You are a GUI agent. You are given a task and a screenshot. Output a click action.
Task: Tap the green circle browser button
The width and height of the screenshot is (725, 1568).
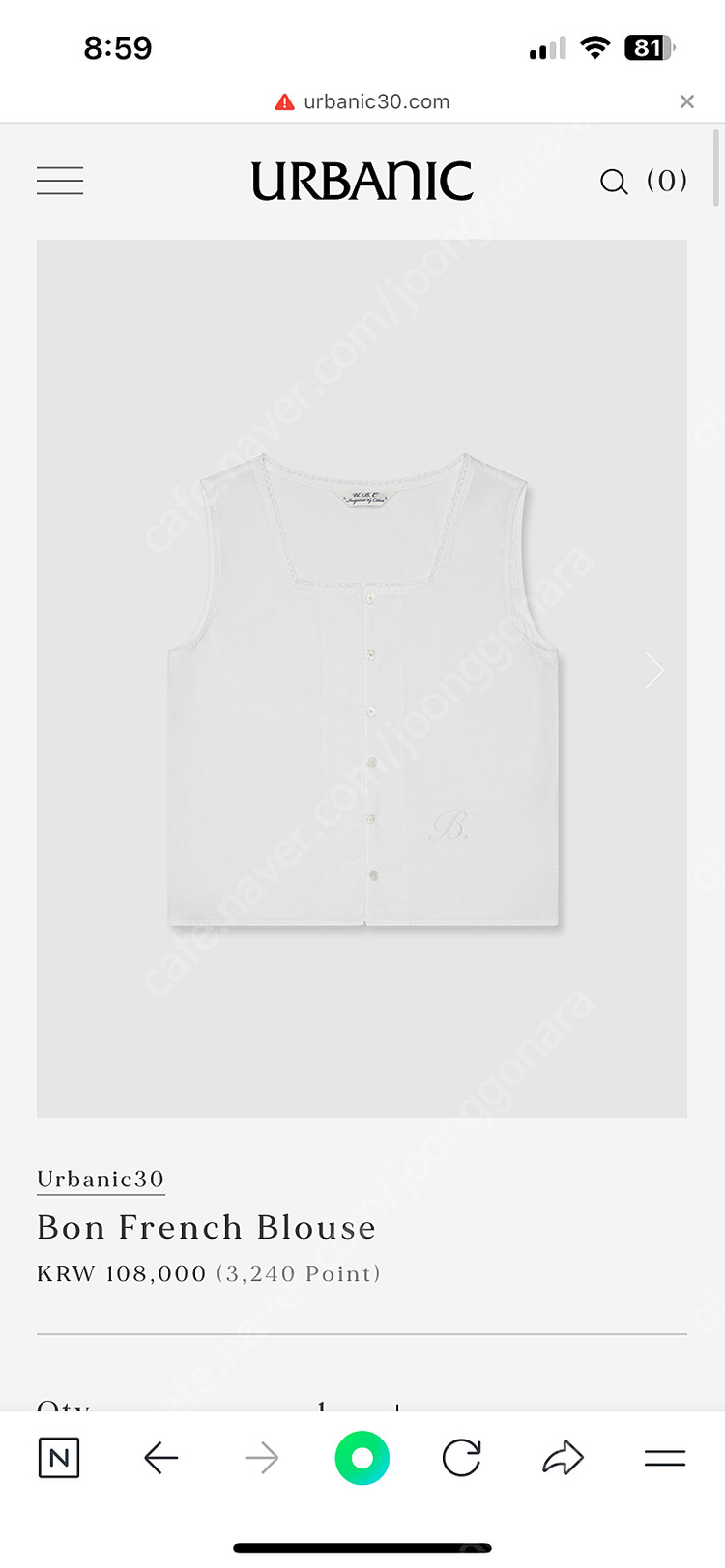coord(362,1458)
